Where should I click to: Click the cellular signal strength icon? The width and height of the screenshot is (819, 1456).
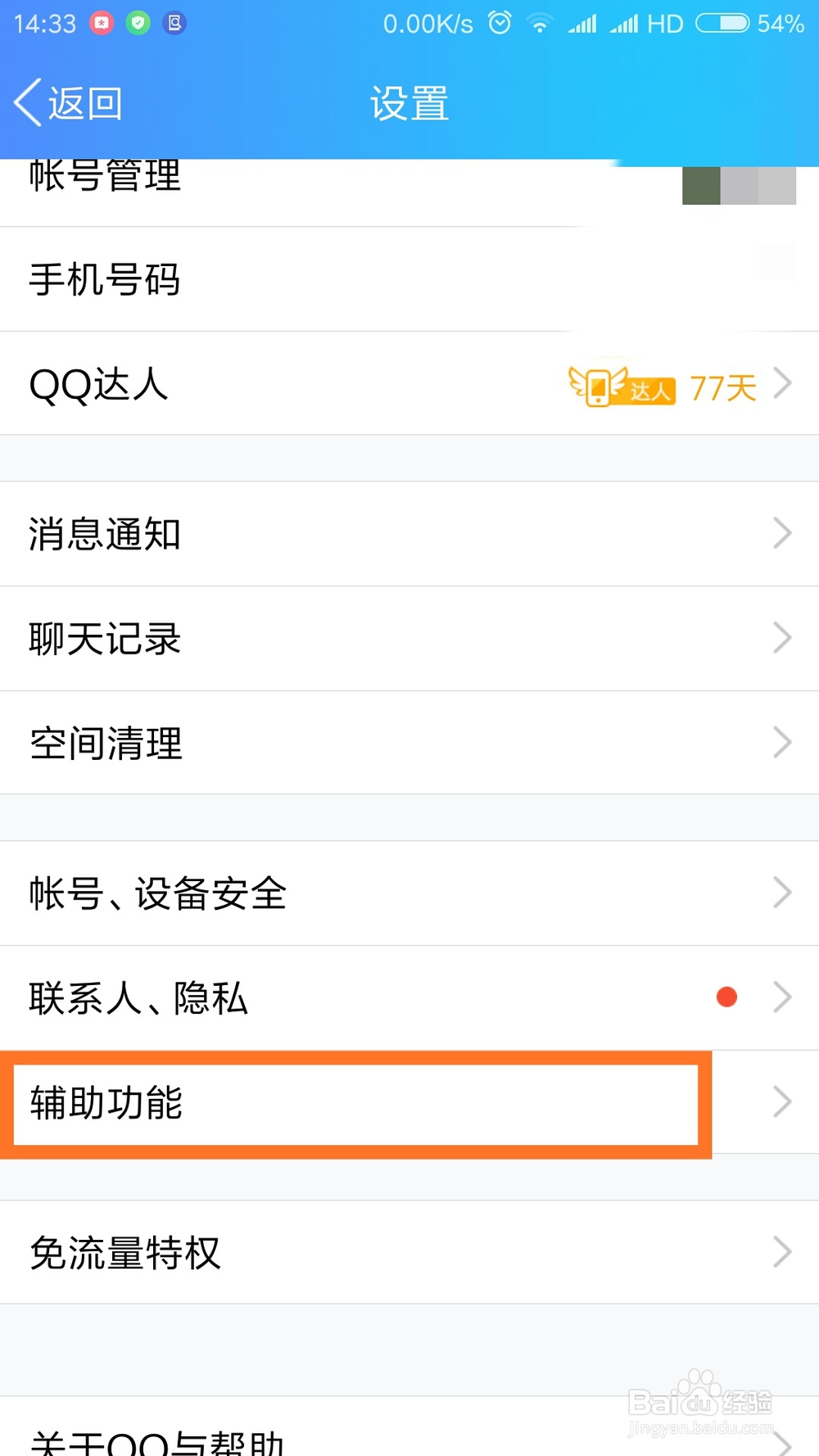(583, 22)
